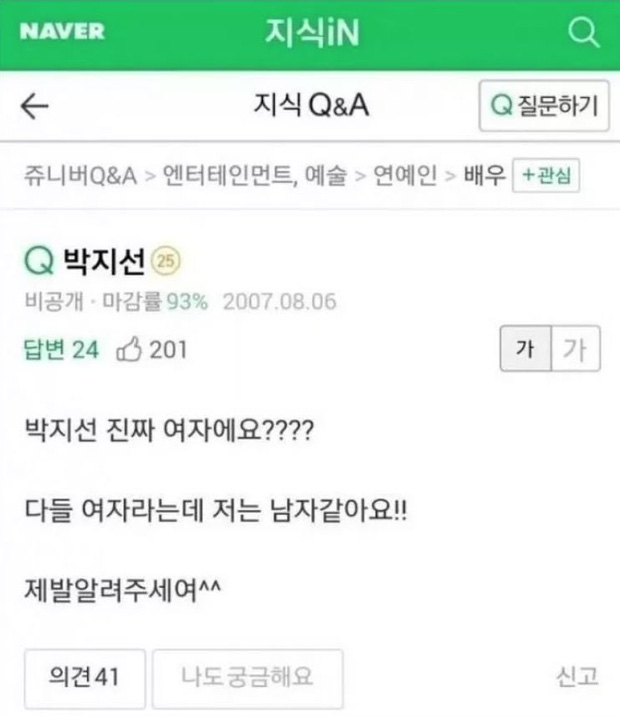
Task: Open the 연예인 breadcrumb category
Action: click(x=405, y=176)
